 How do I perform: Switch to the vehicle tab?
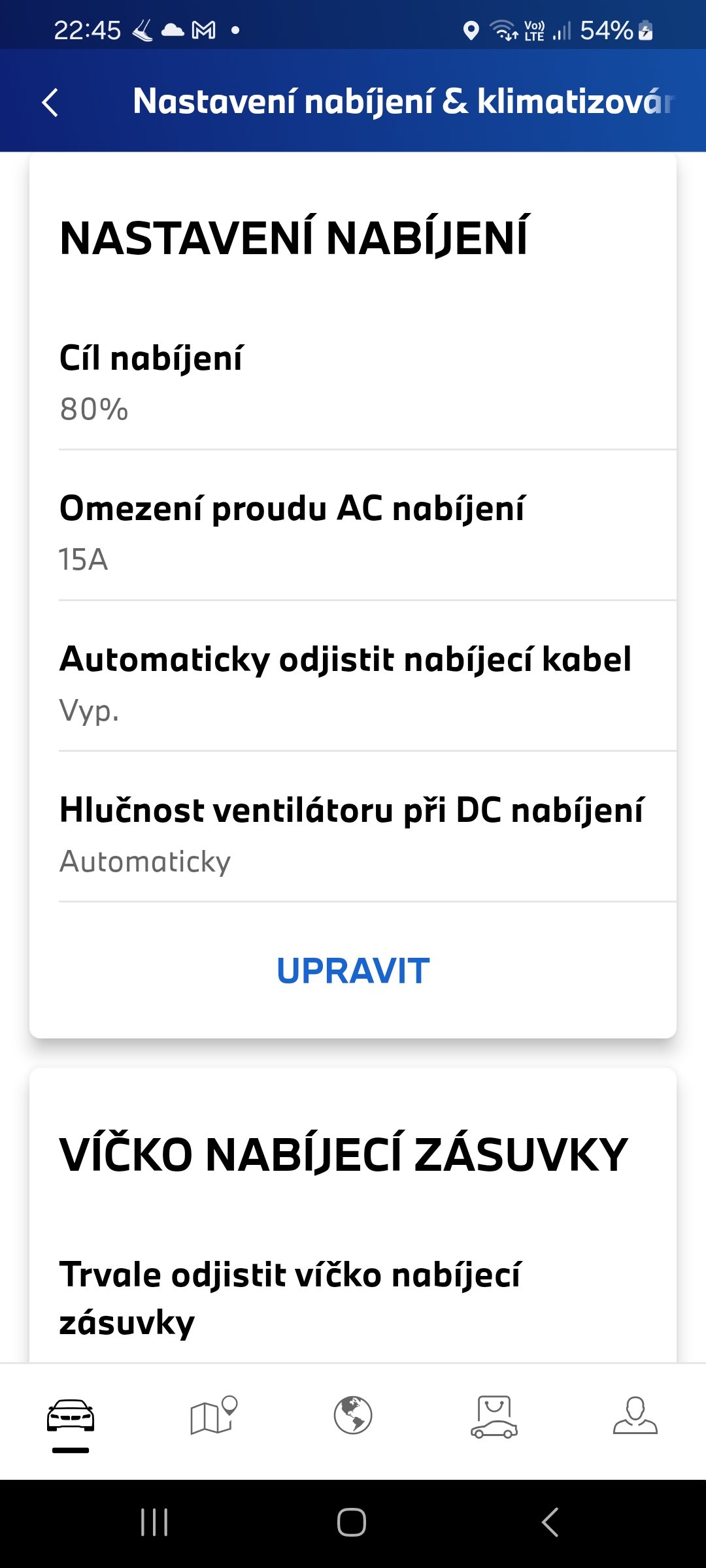pos(71,1418)
